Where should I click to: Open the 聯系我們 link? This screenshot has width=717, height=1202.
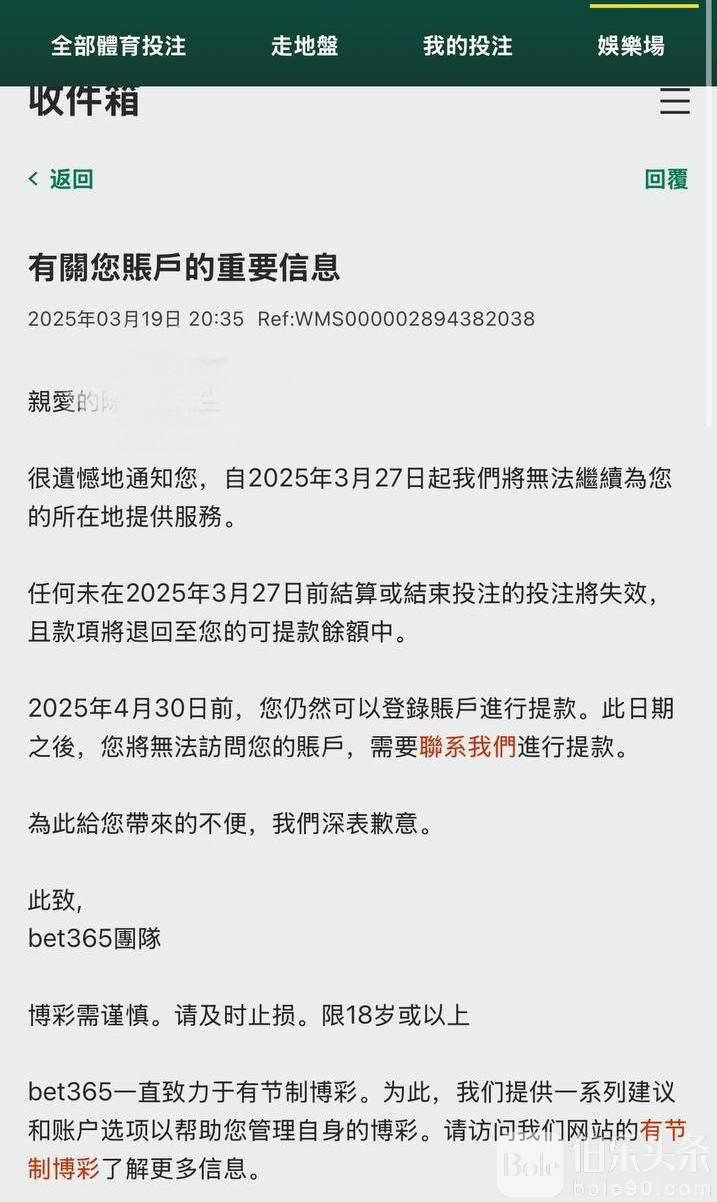pyautogui.click(x=468, y=747)
